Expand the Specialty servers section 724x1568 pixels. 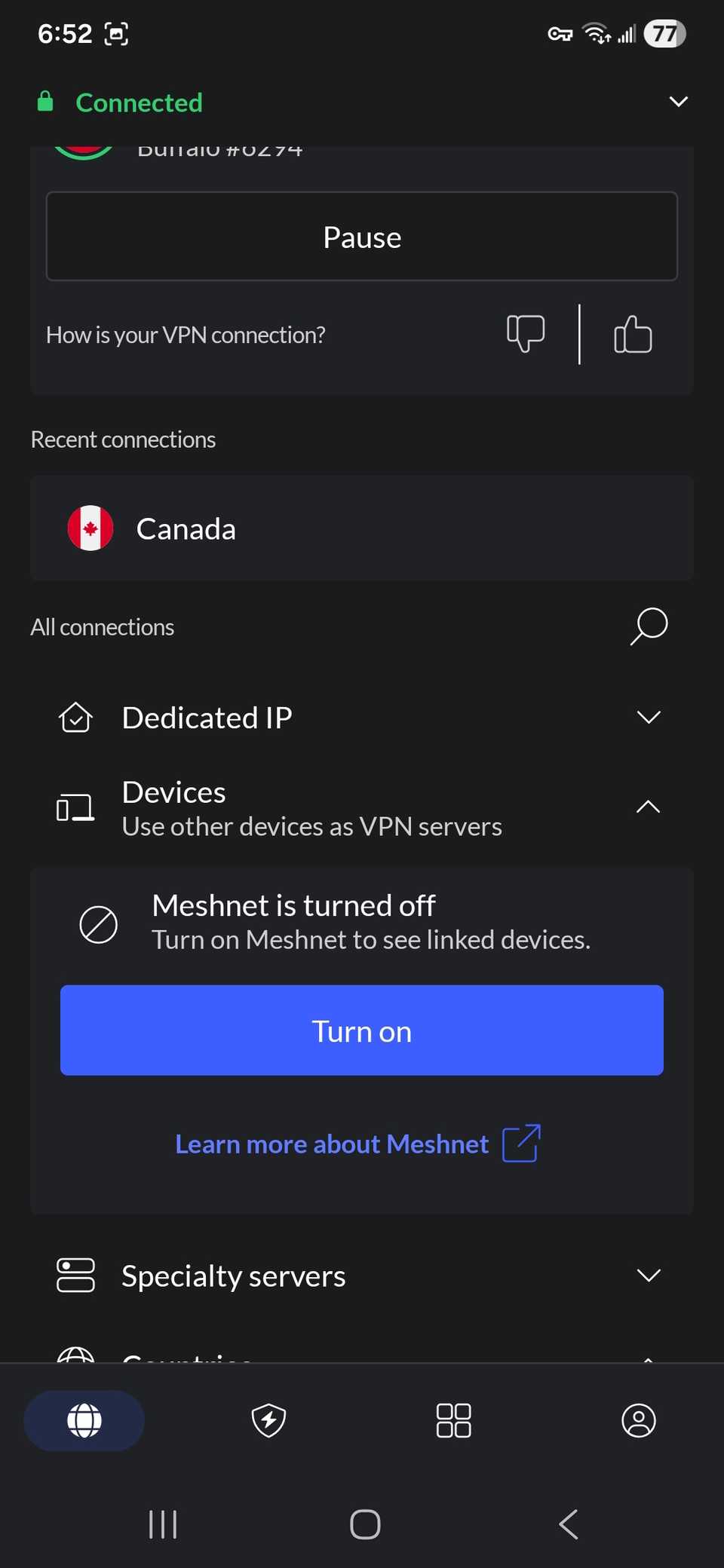[648, 1276]
